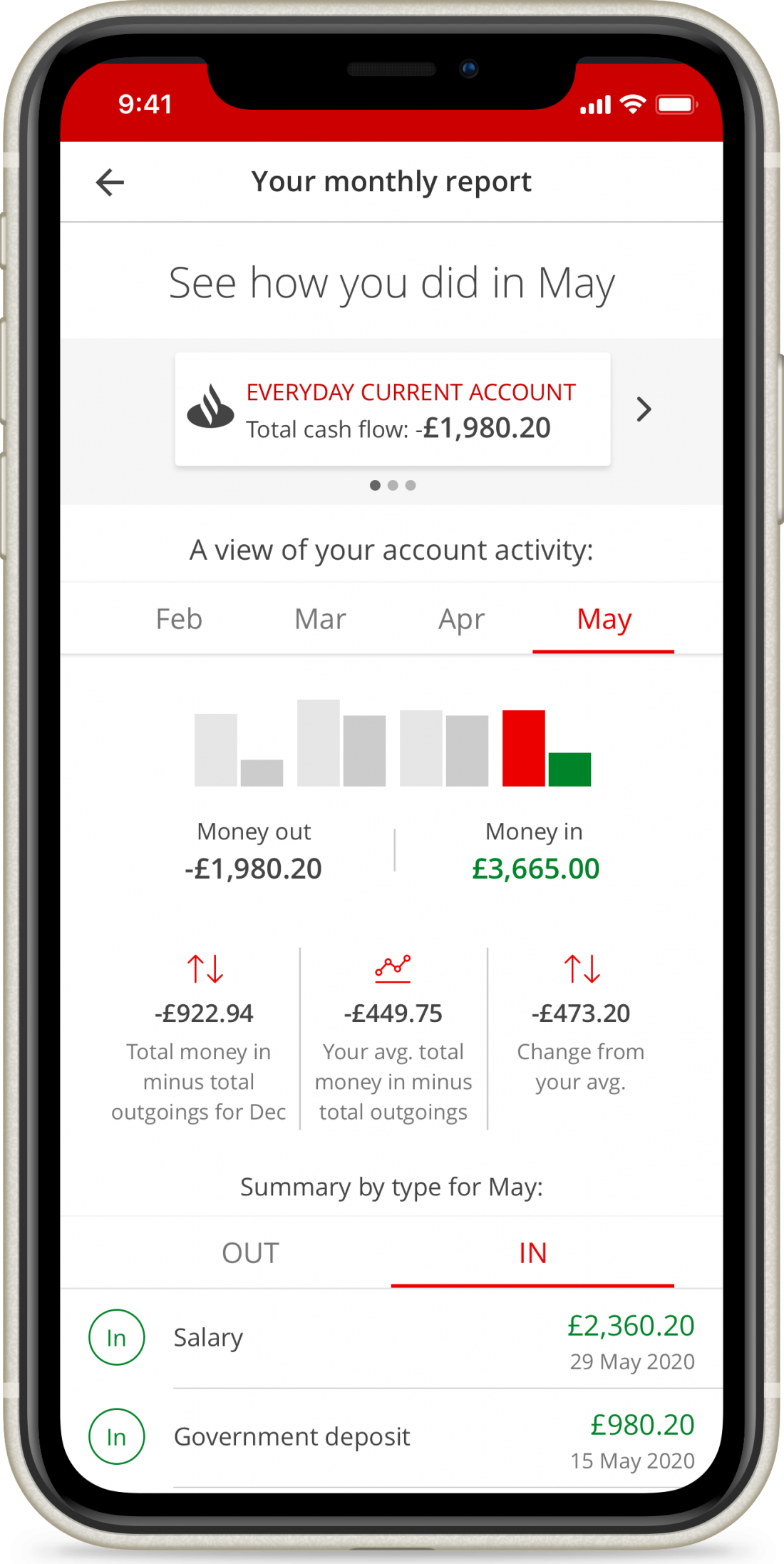Tap the first pagination dot below account card

coord(375,485)
